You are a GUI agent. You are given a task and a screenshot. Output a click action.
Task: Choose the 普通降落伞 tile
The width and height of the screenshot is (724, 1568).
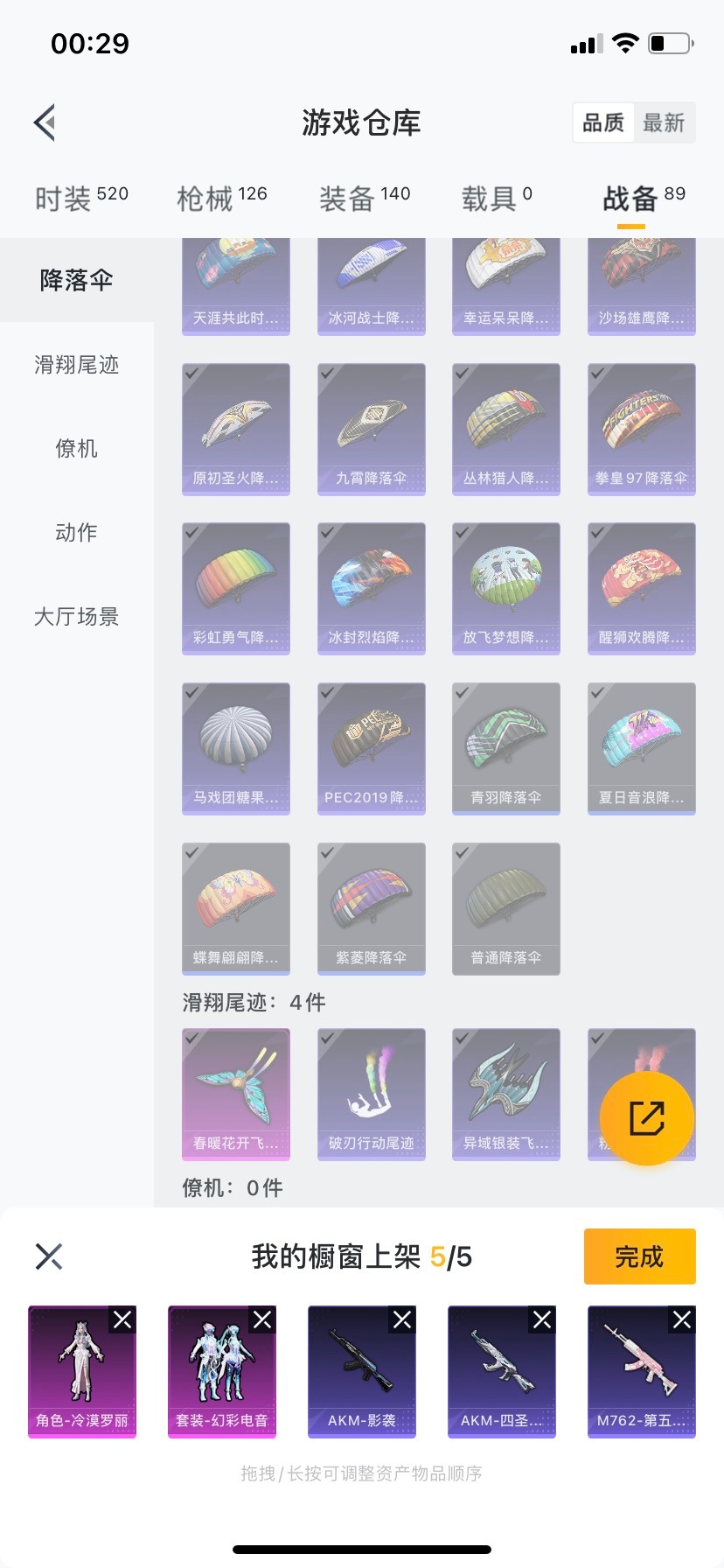coord(505,908)
